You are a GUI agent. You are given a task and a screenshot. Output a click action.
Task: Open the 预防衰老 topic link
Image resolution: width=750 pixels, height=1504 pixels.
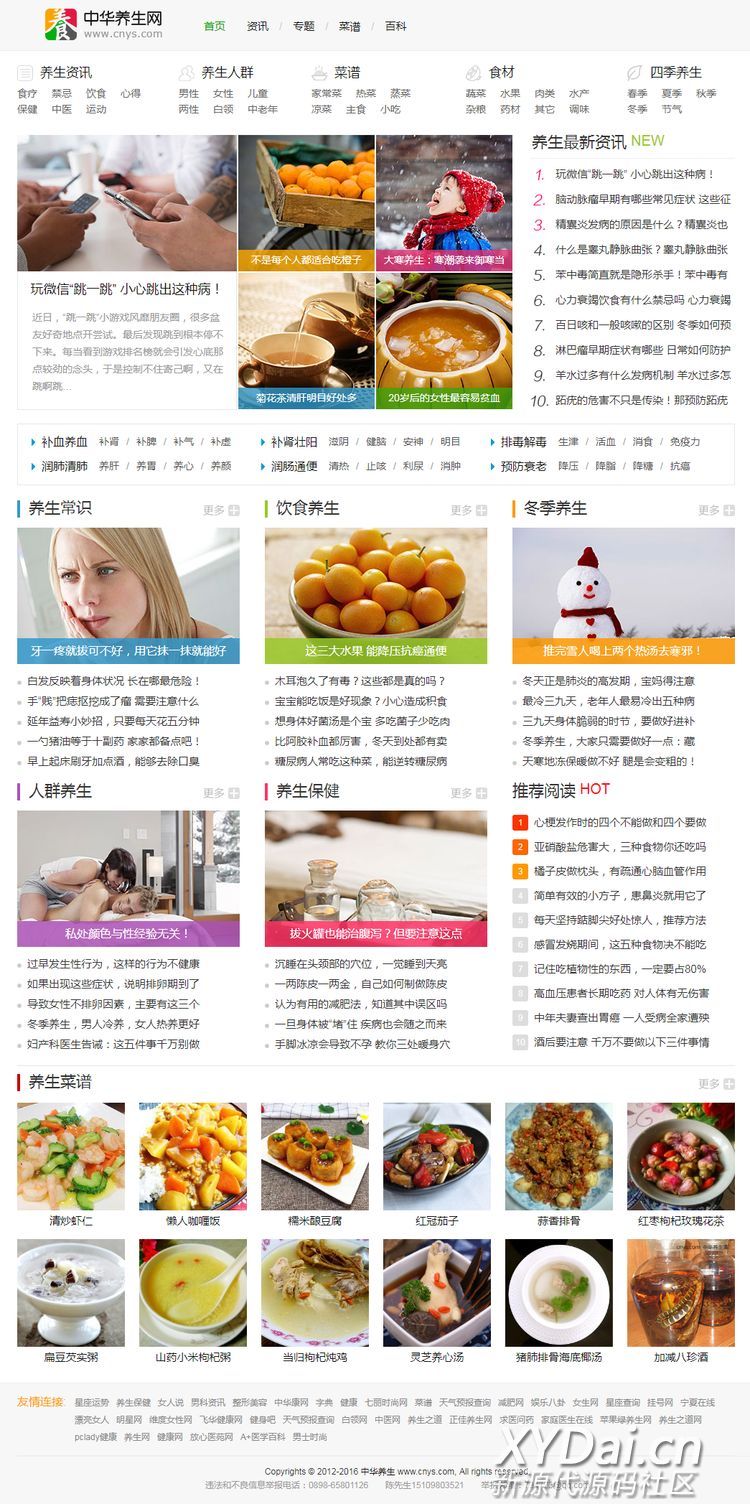(524, 466)
